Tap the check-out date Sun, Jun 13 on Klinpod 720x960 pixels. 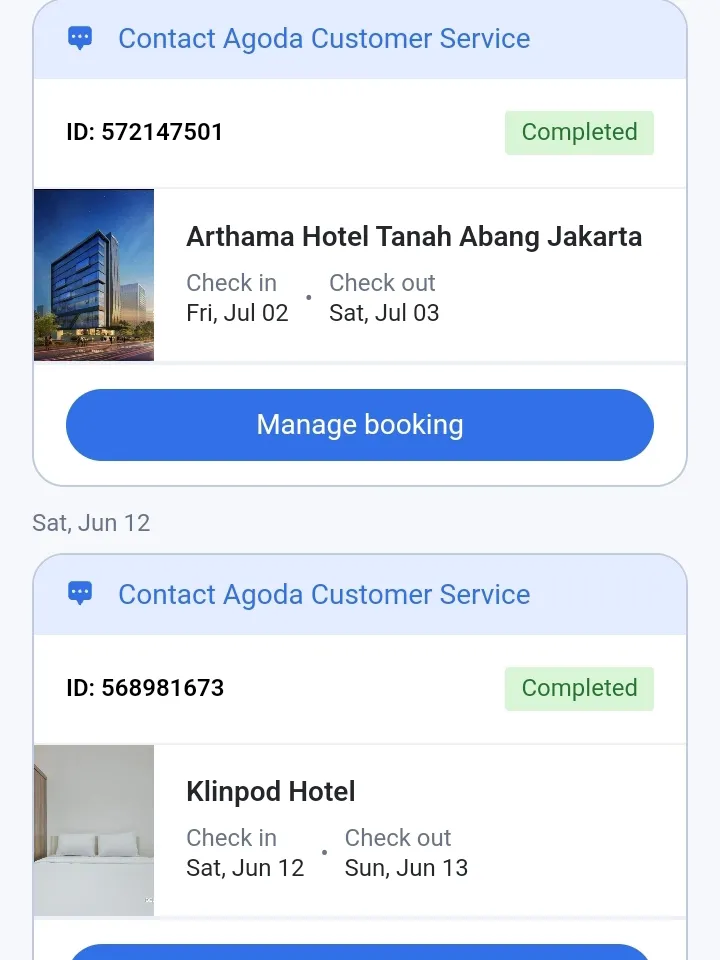406,868
